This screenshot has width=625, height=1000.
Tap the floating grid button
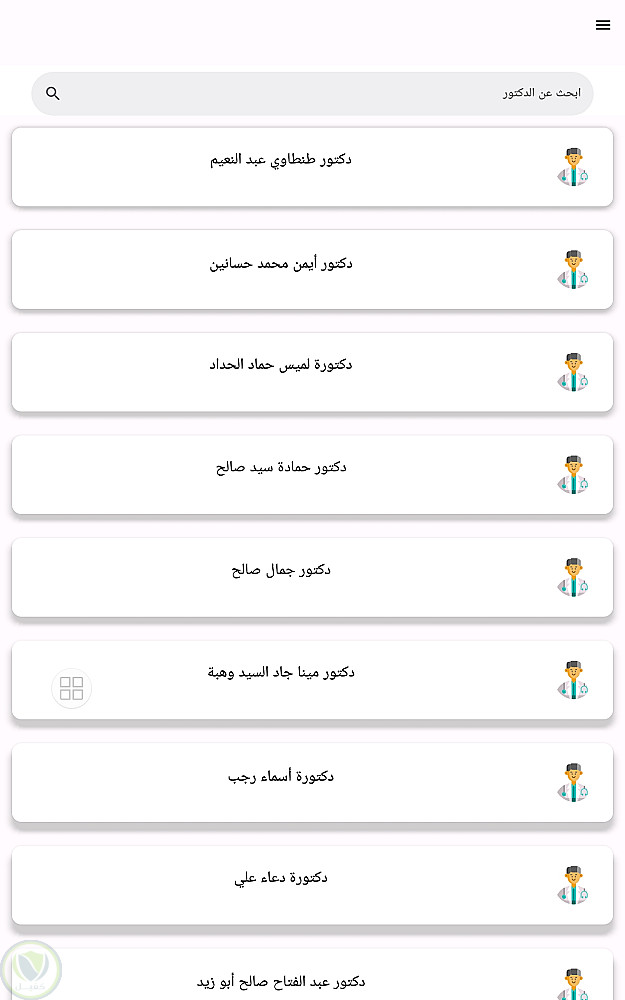(71, 688)
